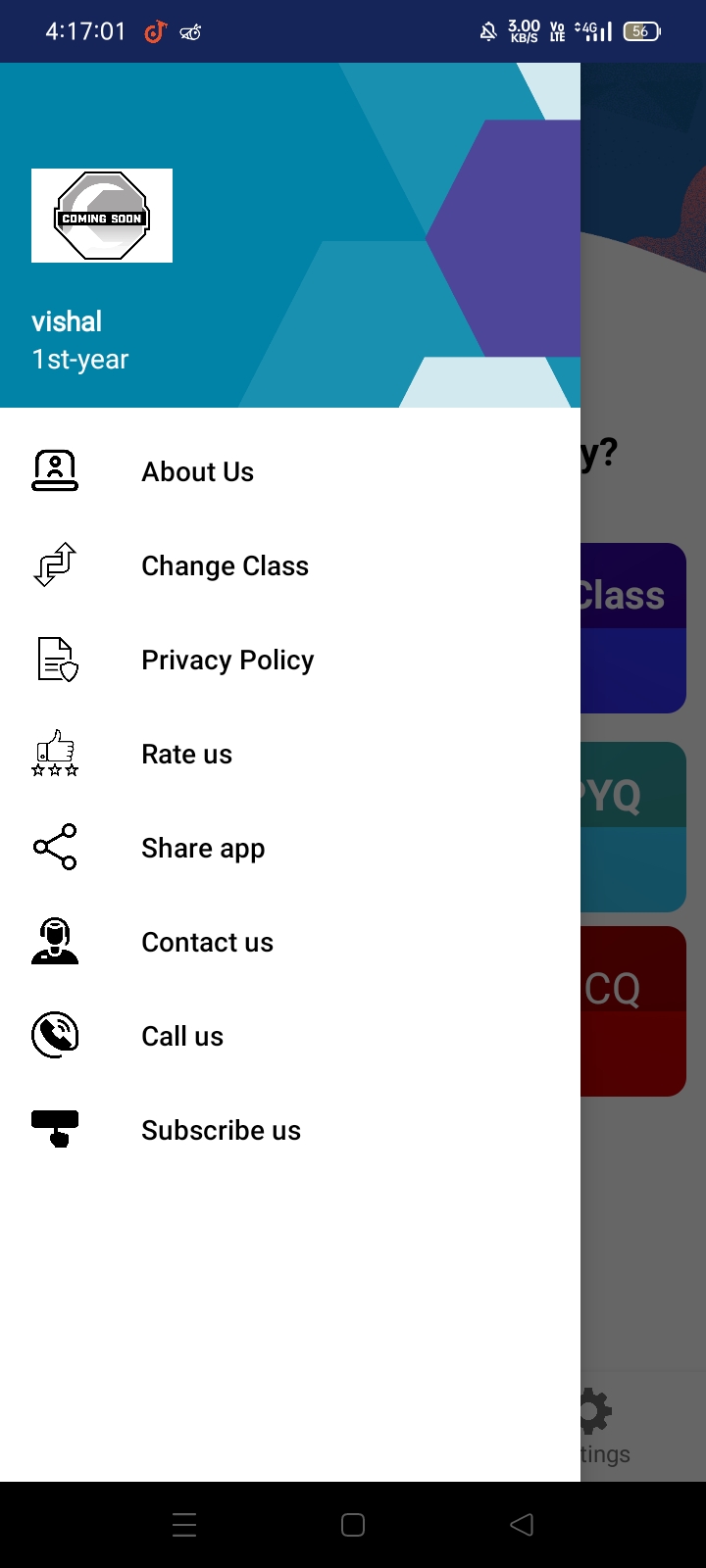Select the Call us entry
This screenshot has width=706, height=1568.
[182, 1036]
